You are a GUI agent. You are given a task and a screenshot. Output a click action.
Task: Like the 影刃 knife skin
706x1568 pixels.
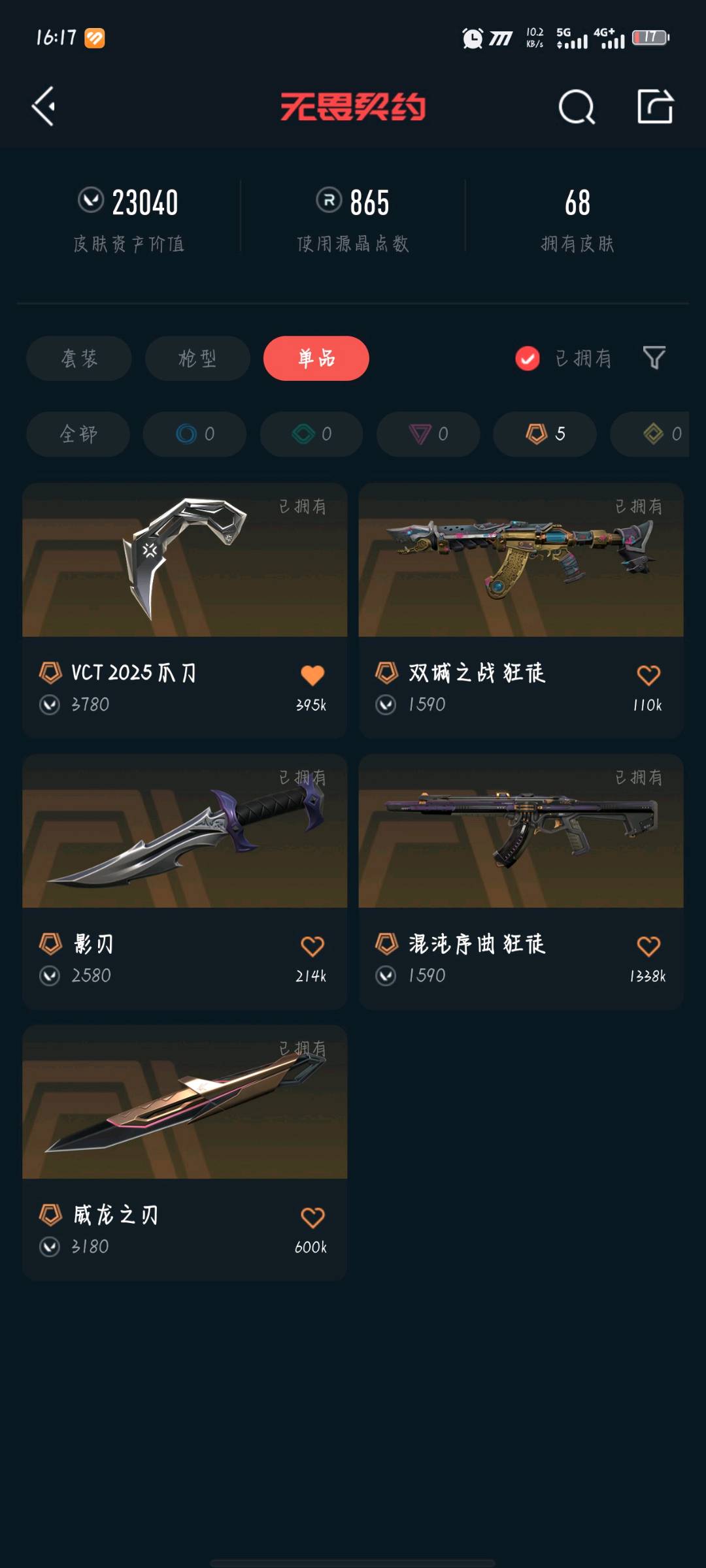[312, 946]
